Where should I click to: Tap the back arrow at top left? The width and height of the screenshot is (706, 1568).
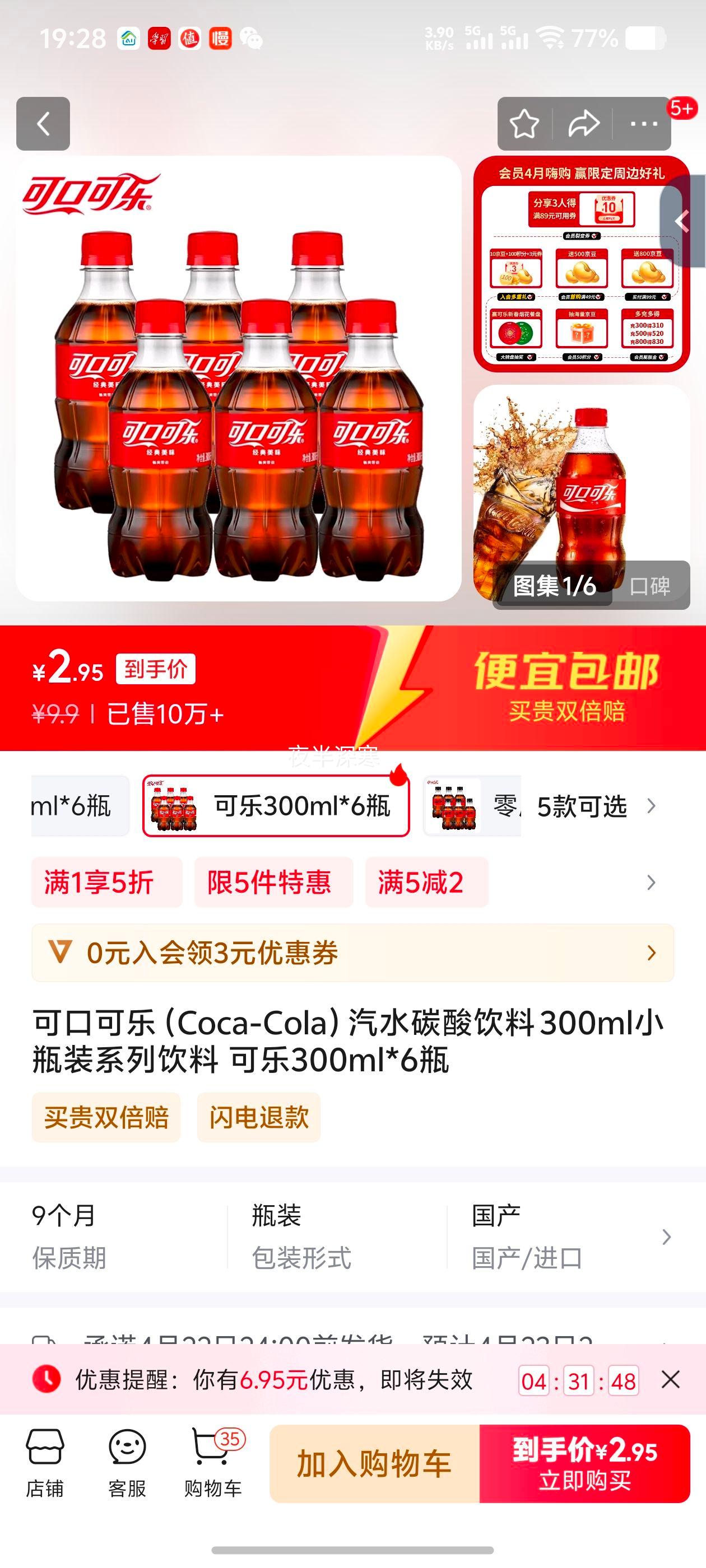point(43,123)
